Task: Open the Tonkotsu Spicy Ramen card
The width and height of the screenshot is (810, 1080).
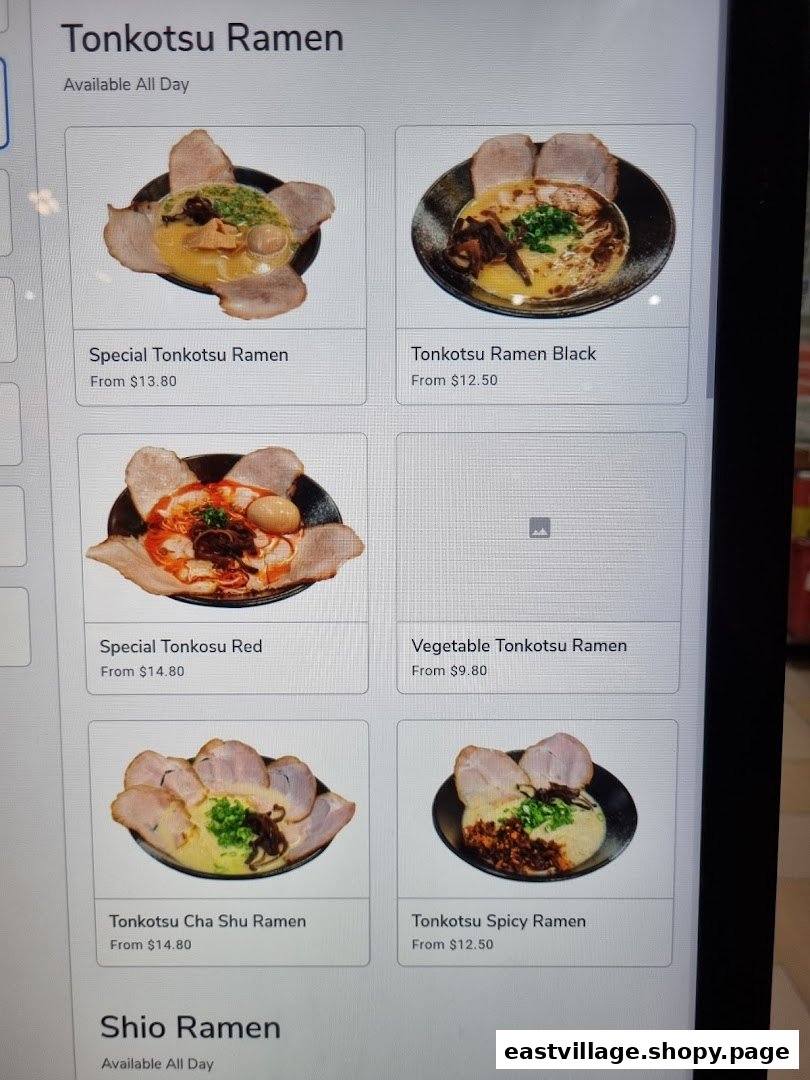Action: coord(536,845)
